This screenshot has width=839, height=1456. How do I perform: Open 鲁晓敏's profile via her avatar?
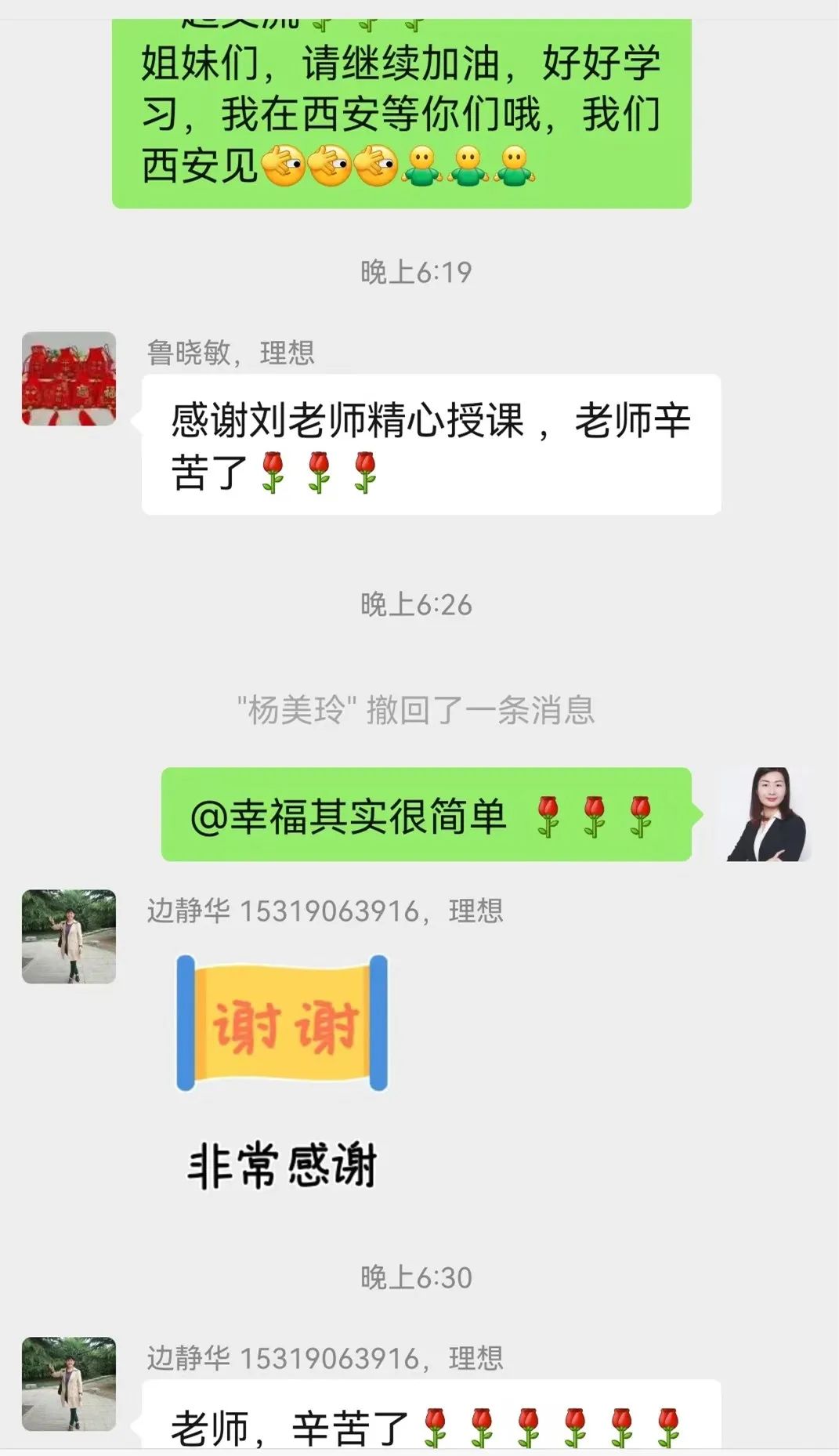click(x=69, y=378)
